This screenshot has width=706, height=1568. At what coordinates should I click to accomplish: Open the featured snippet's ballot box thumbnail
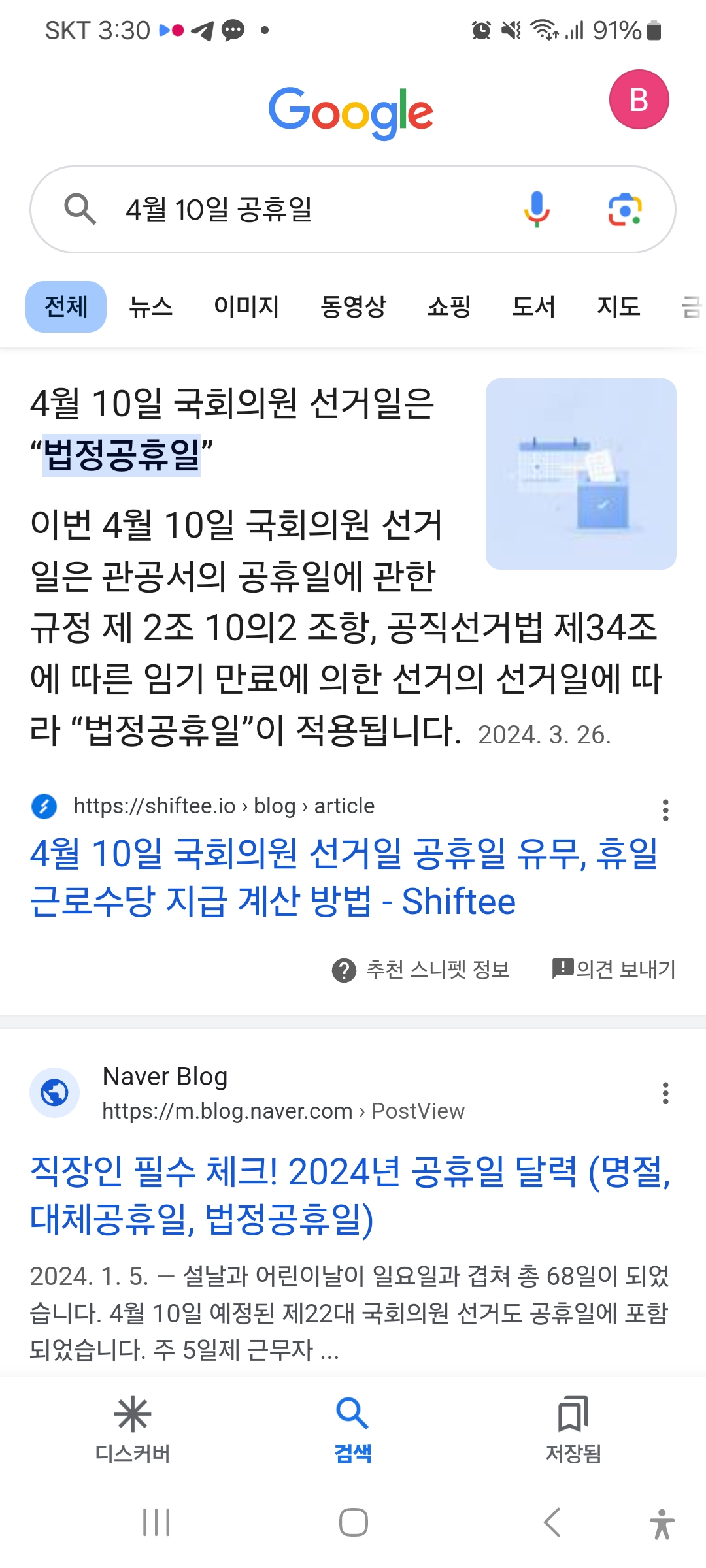580,474
